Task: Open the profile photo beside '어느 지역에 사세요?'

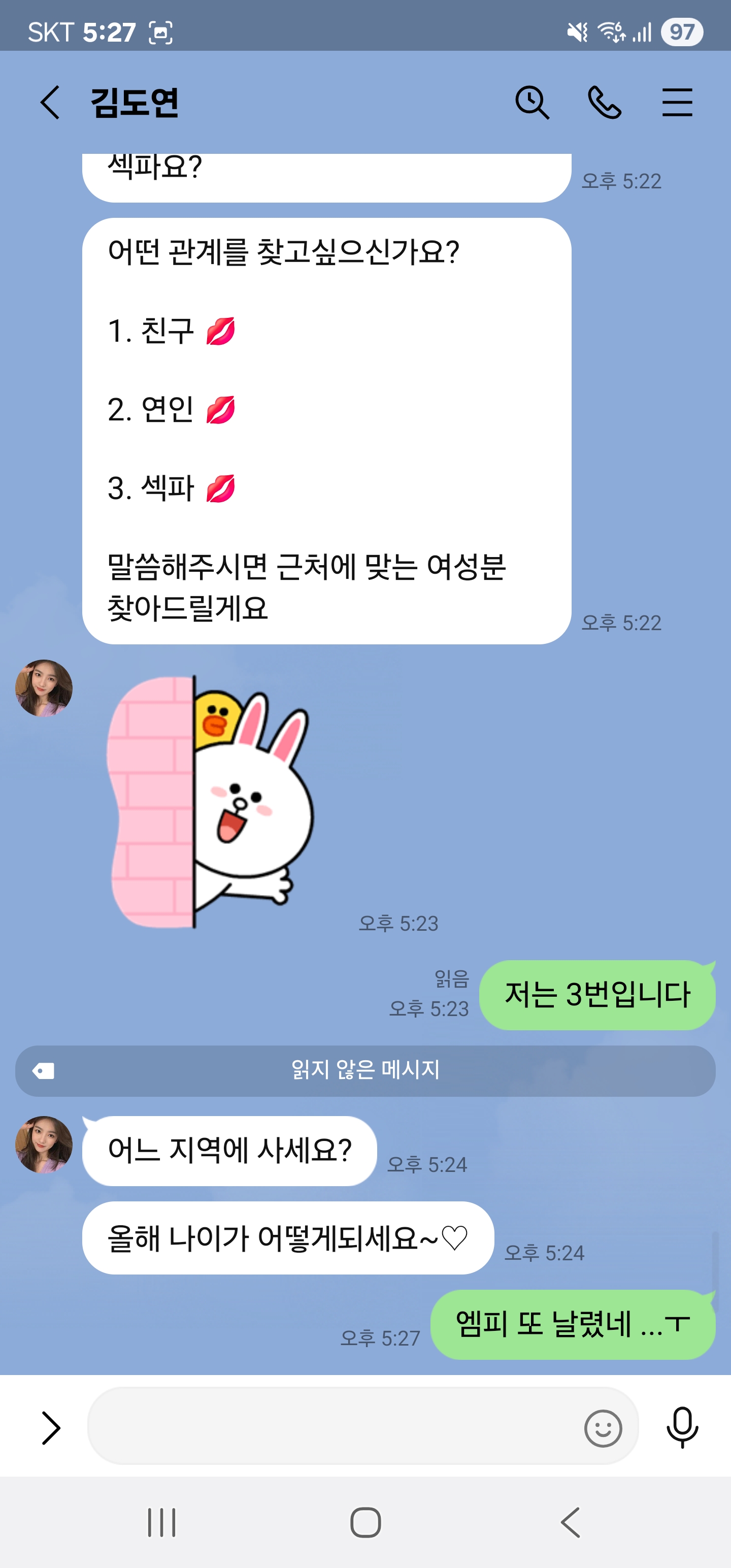Action: click(x=44, y=1145)
